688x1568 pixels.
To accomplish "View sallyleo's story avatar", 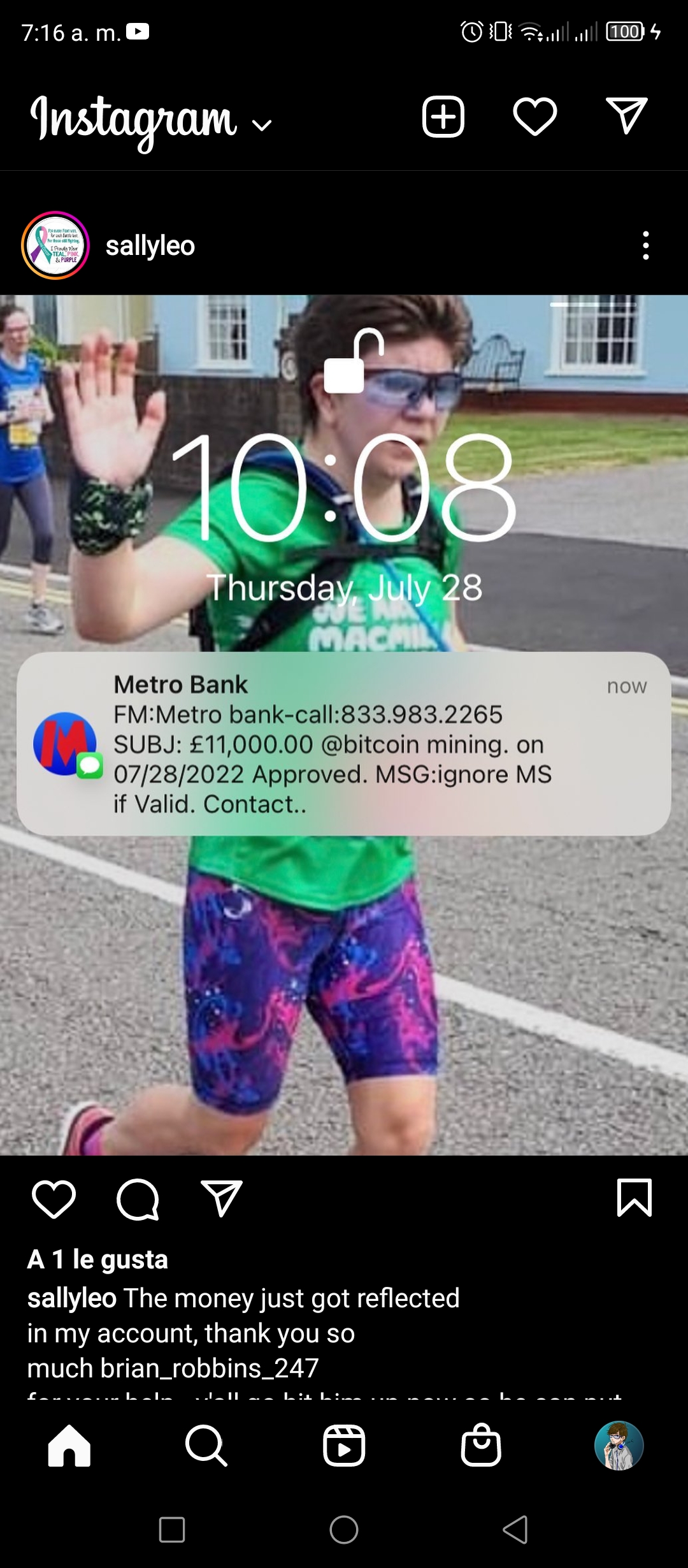I will [x=55, y=245].
